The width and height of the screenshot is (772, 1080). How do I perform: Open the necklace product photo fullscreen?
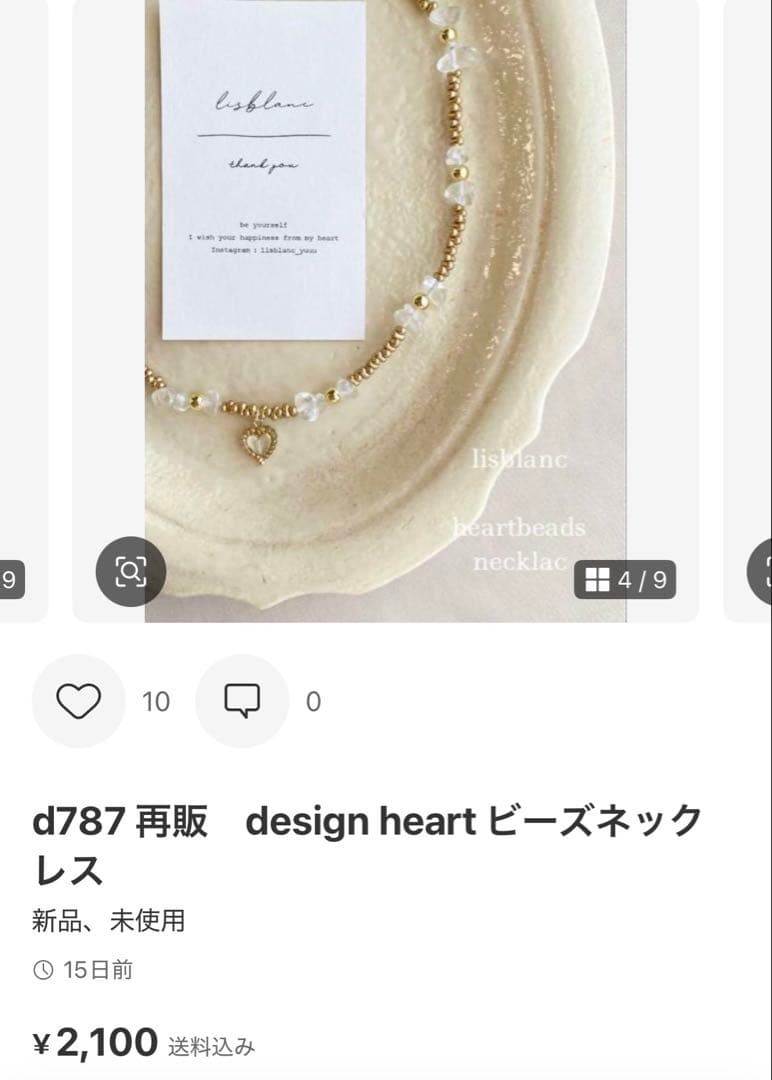(385, 300)
